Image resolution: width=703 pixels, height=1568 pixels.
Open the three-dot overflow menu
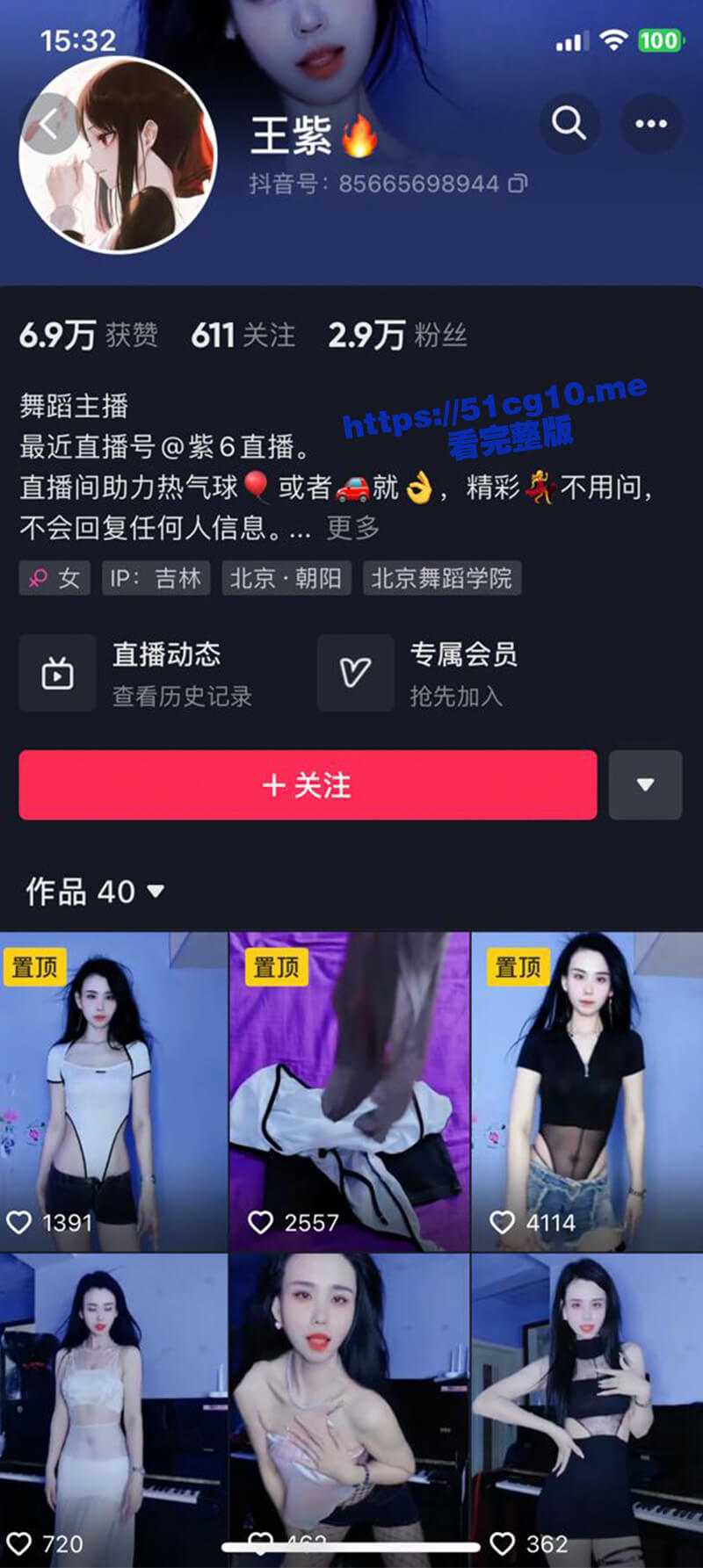(650, 124)
